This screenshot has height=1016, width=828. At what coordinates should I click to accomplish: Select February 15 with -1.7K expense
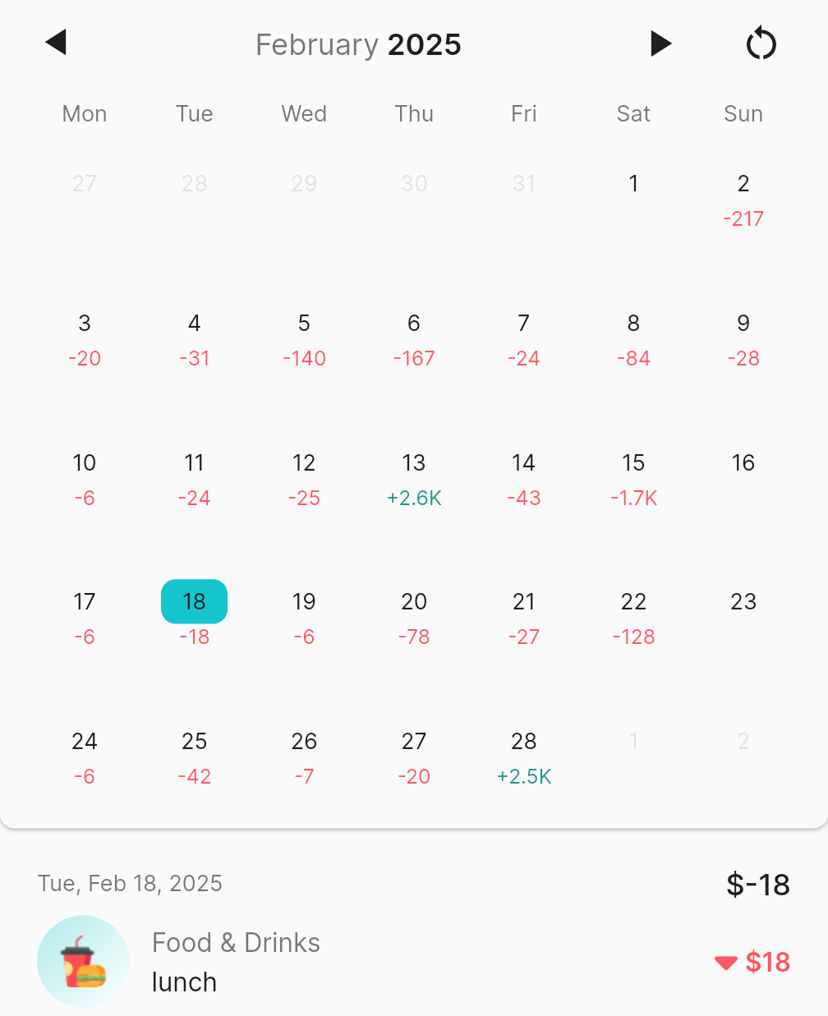633,478
